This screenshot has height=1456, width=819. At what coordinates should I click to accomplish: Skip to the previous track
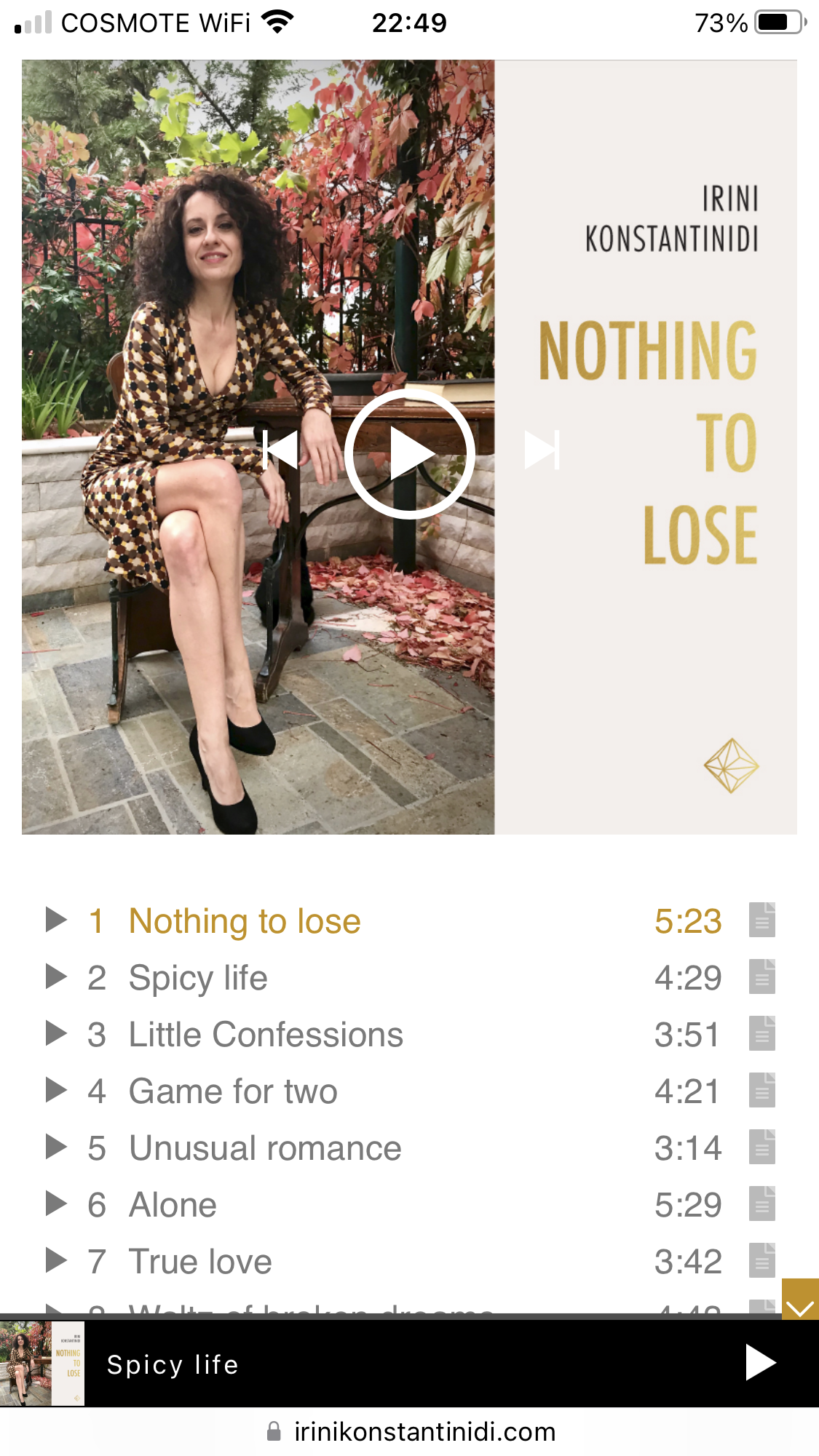coord(280,450)
